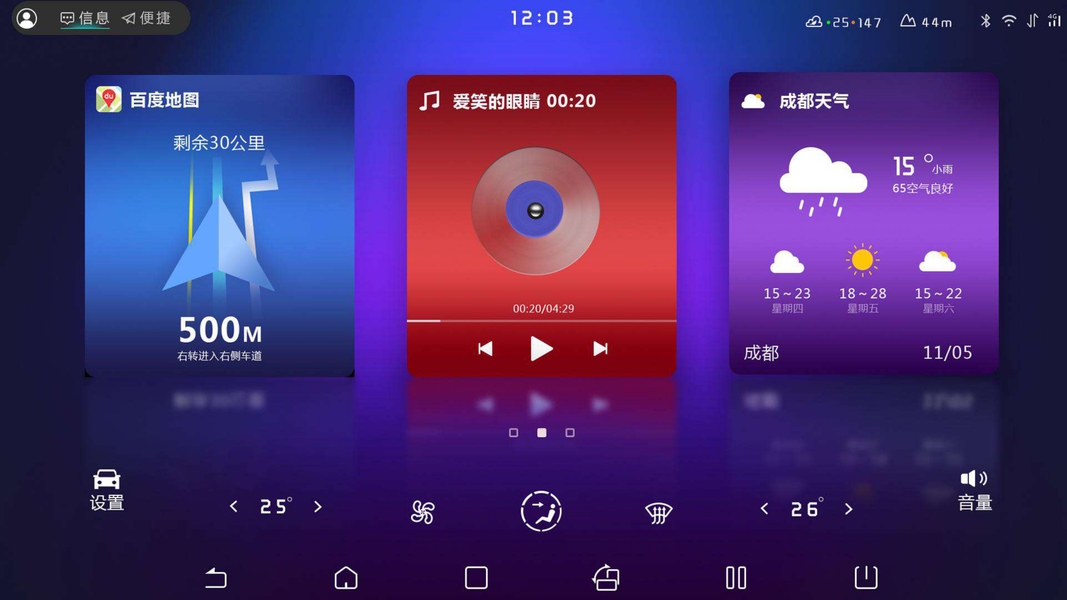This screenshot has width=1067, height=600.
Task: Switch to the 信息 tab
Action: pyautogui.click(x=84, y=18)
